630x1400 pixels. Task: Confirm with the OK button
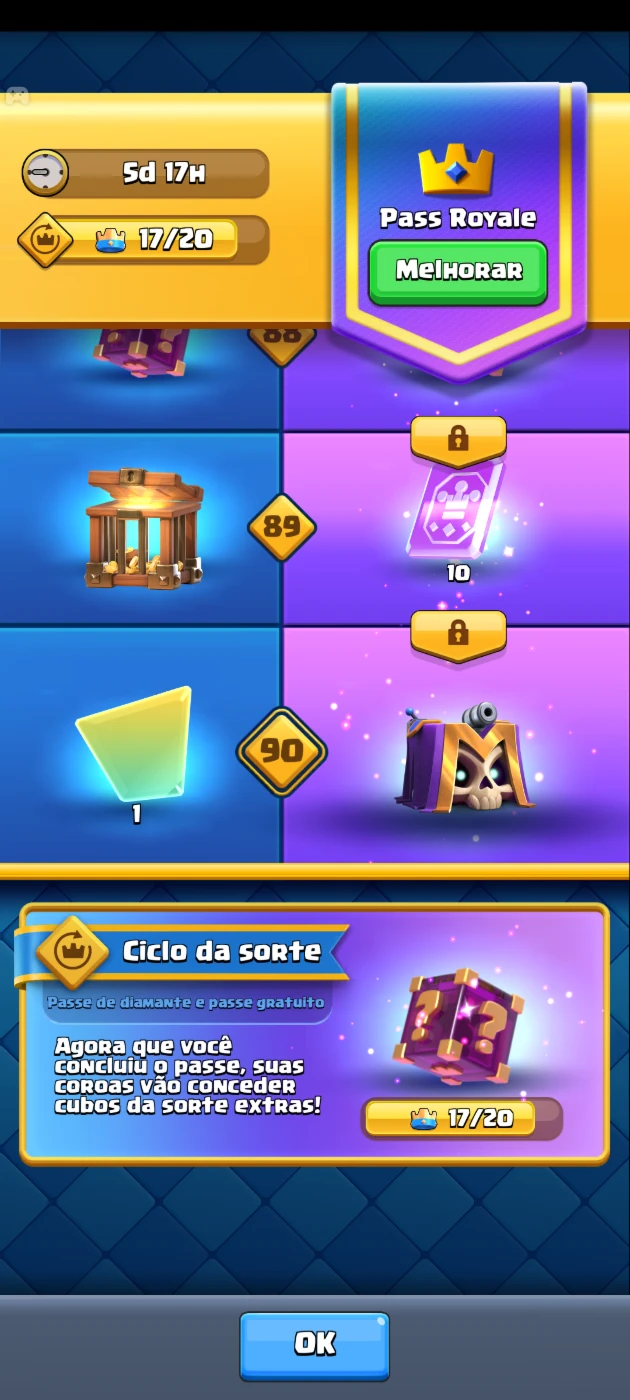[314, 1345]
